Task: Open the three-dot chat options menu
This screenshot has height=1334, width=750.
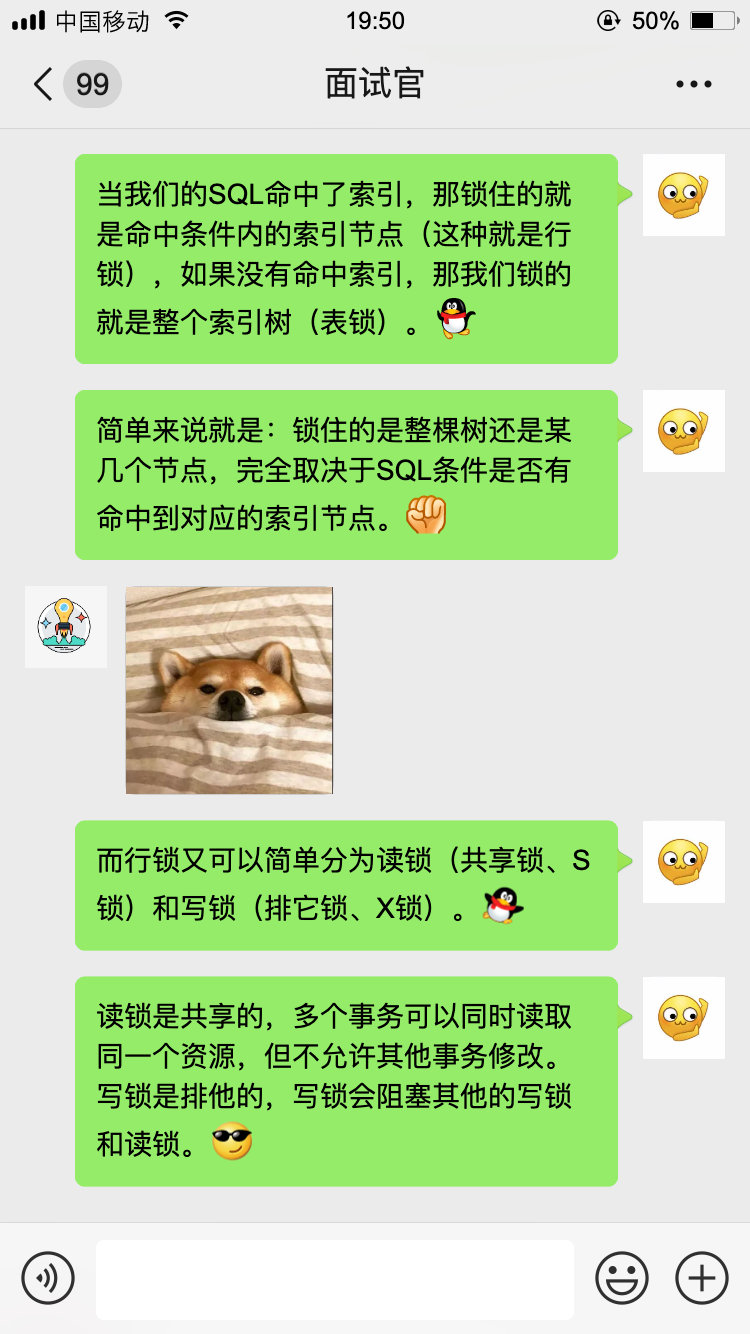Action: [x=693, y=84]
